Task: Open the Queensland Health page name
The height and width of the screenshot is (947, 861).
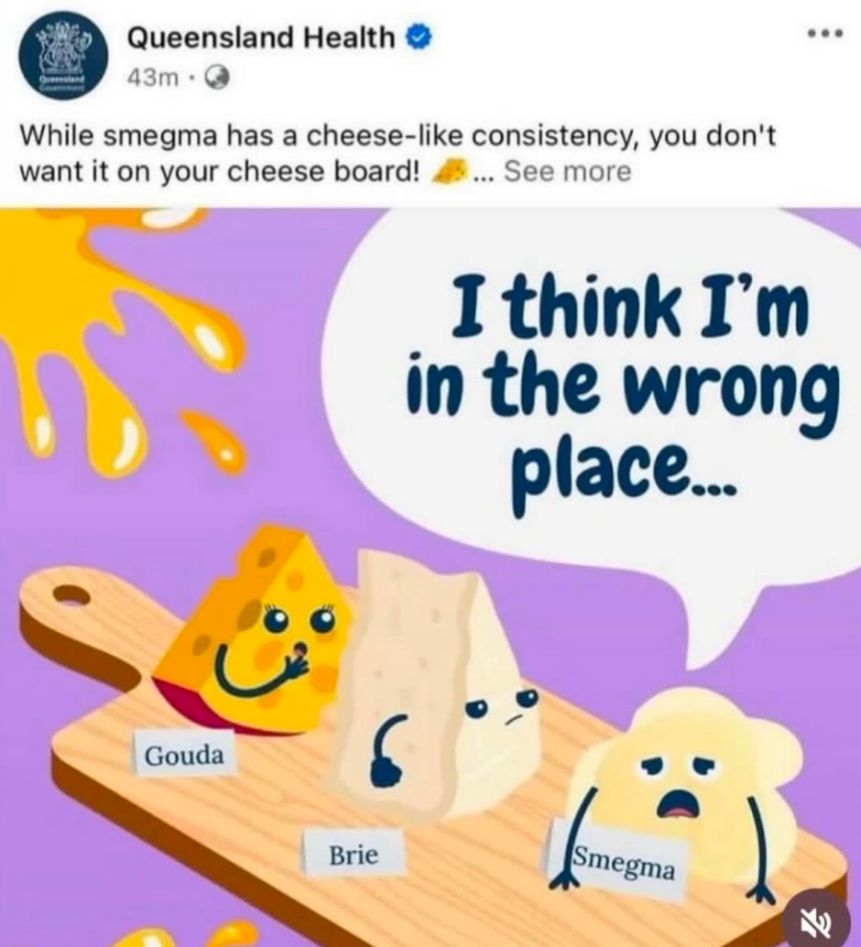Action: 261,39
